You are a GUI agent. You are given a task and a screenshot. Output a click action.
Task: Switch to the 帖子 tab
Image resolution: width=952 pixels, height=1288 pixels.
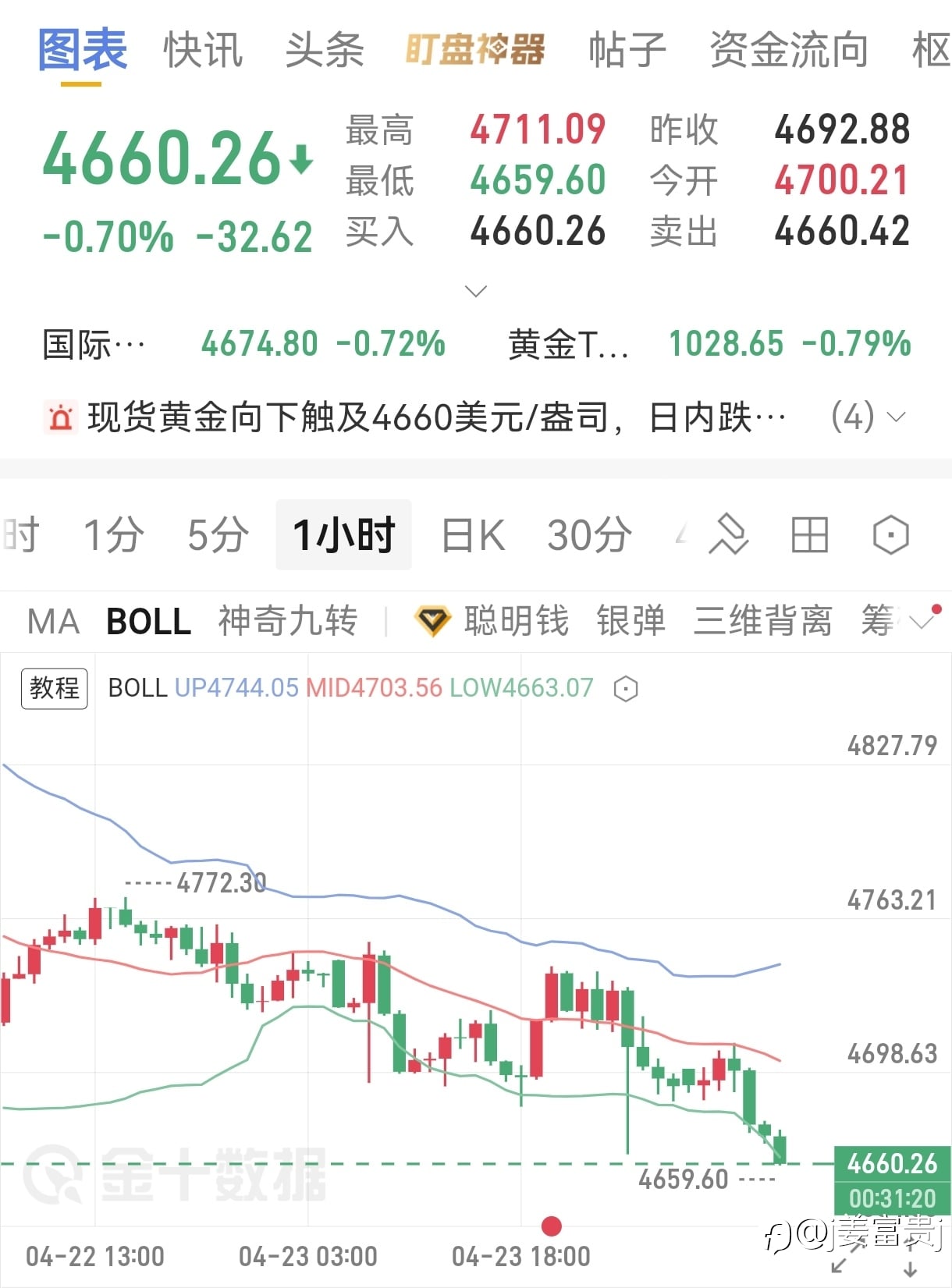(x=627, y=50)
